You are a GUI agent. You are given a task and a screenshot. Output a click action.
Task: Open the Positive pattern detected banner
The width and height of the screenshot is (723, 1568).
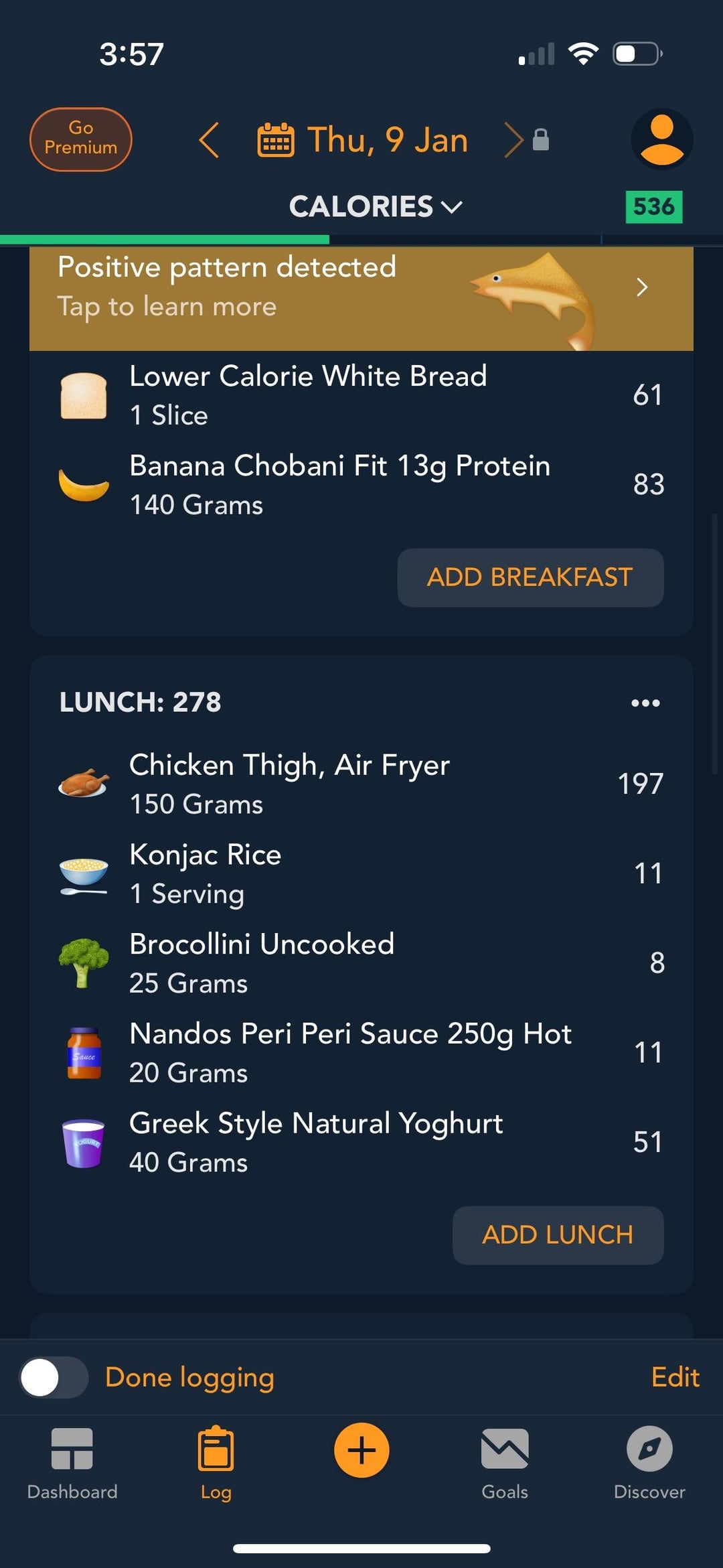pos(361,298)
